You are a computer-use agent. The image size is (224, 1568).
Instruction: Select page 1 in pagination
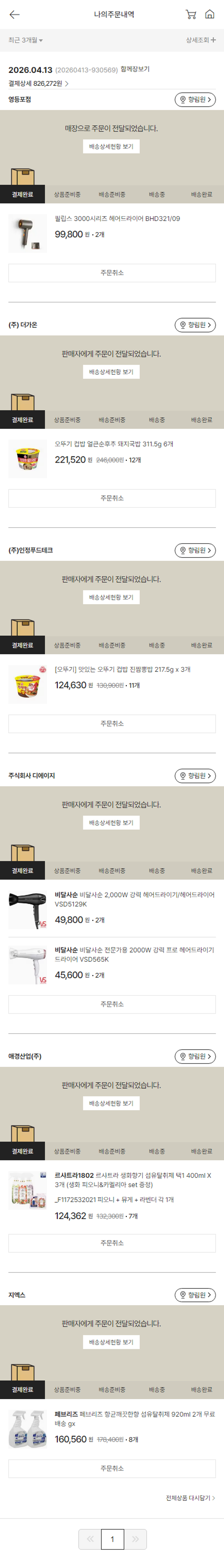(x=112, y=1539)
